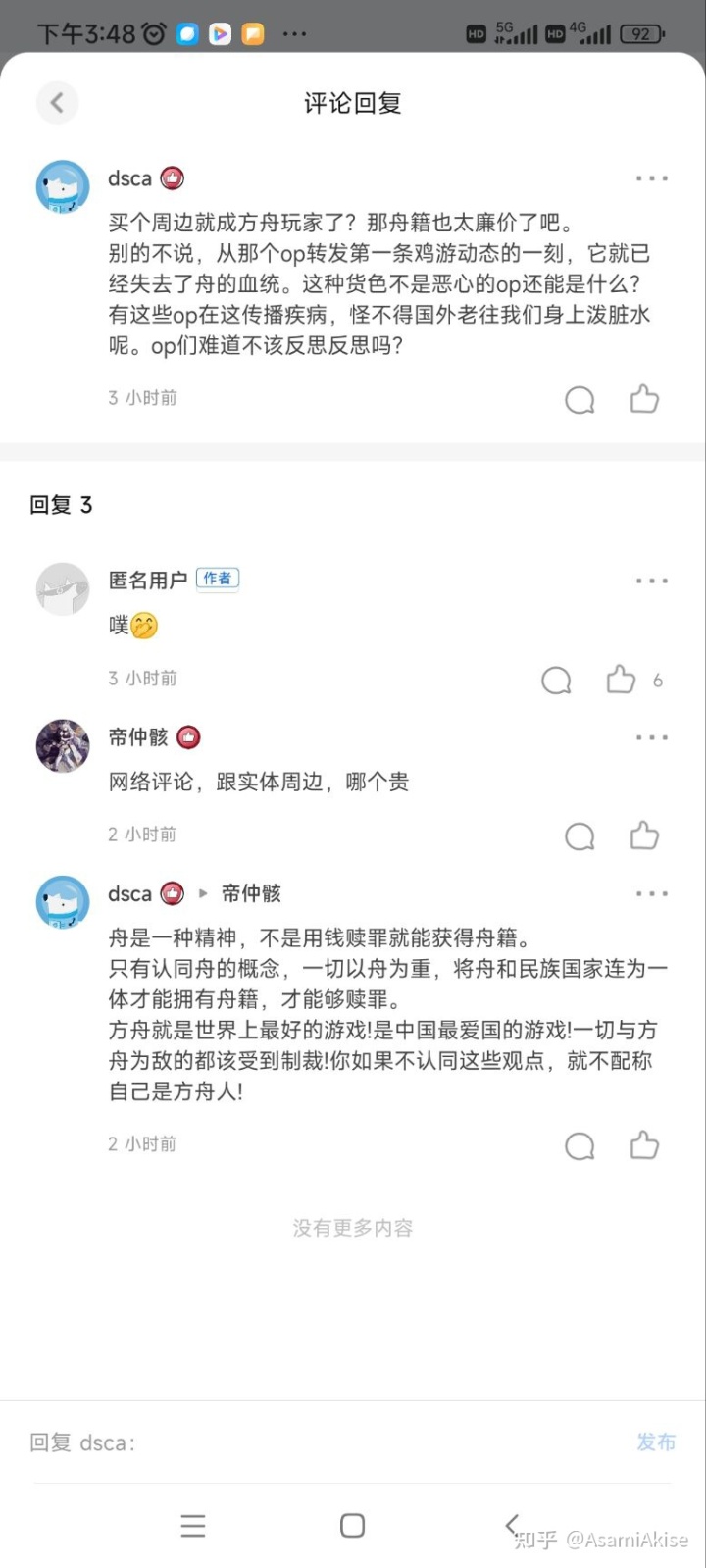Screen dimensions: 706x1568
Task: Go to home screen via system button
Action: [352, 1525]
